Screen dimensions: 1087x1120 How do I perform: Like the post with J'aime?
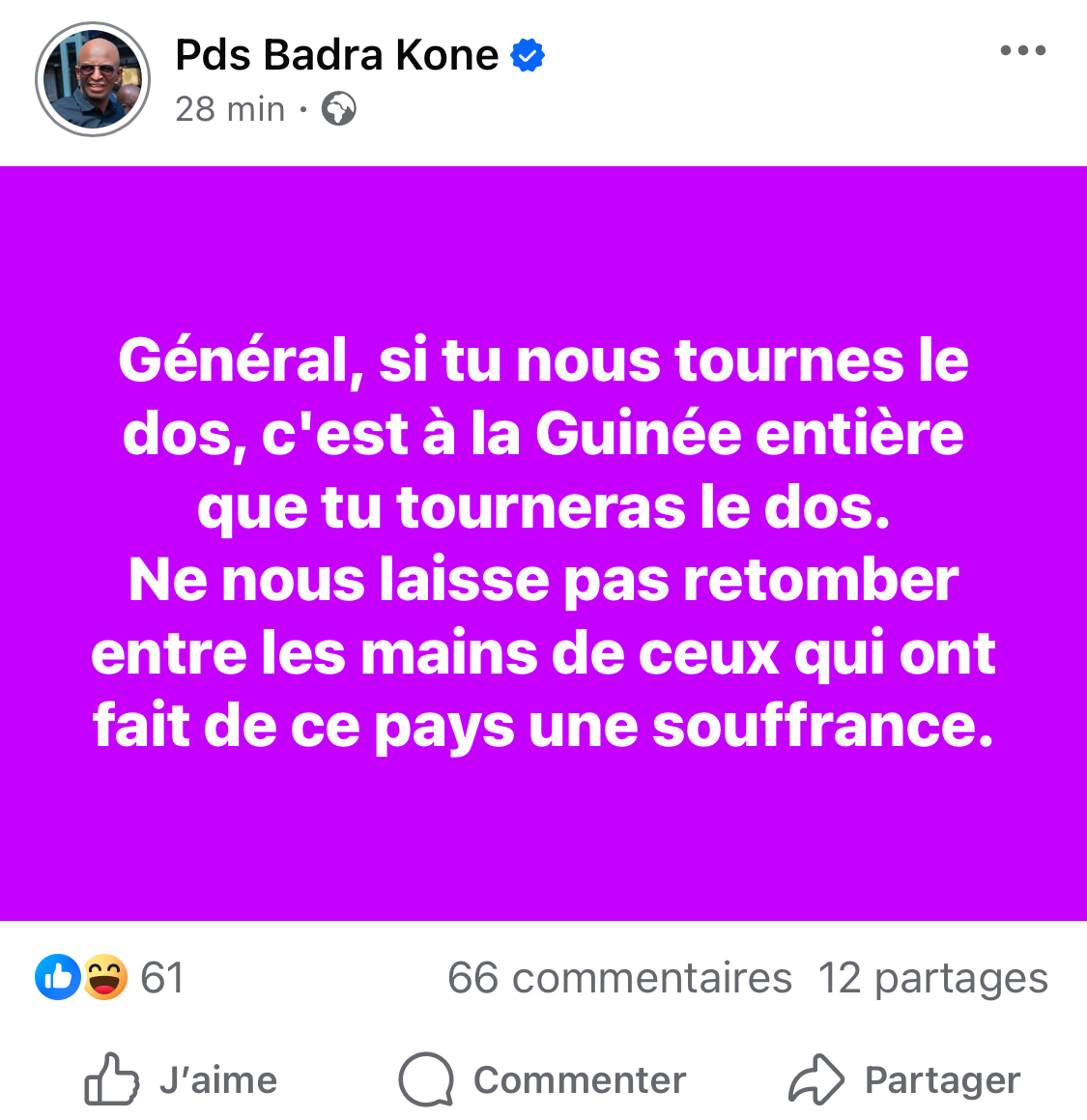(x=182, y=1079)
